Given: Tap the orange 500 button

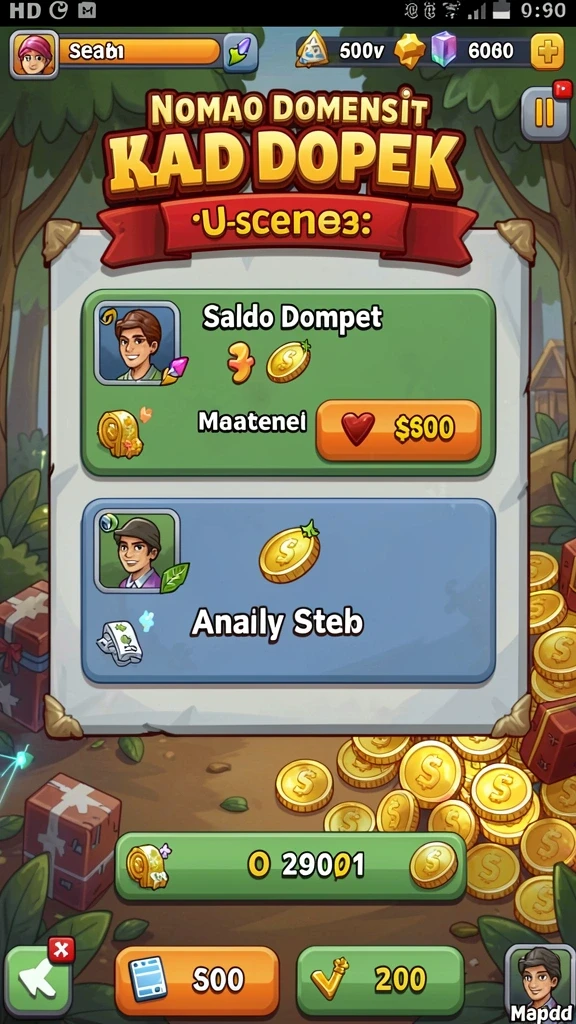Looking at the screenshot, I should point(197,980).
